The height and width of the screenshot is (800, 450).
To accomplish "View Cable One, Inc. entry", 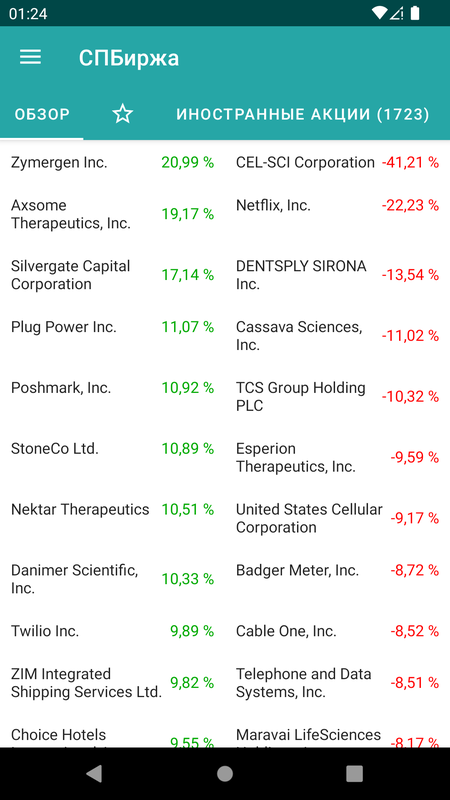I will tap(337, 632).
